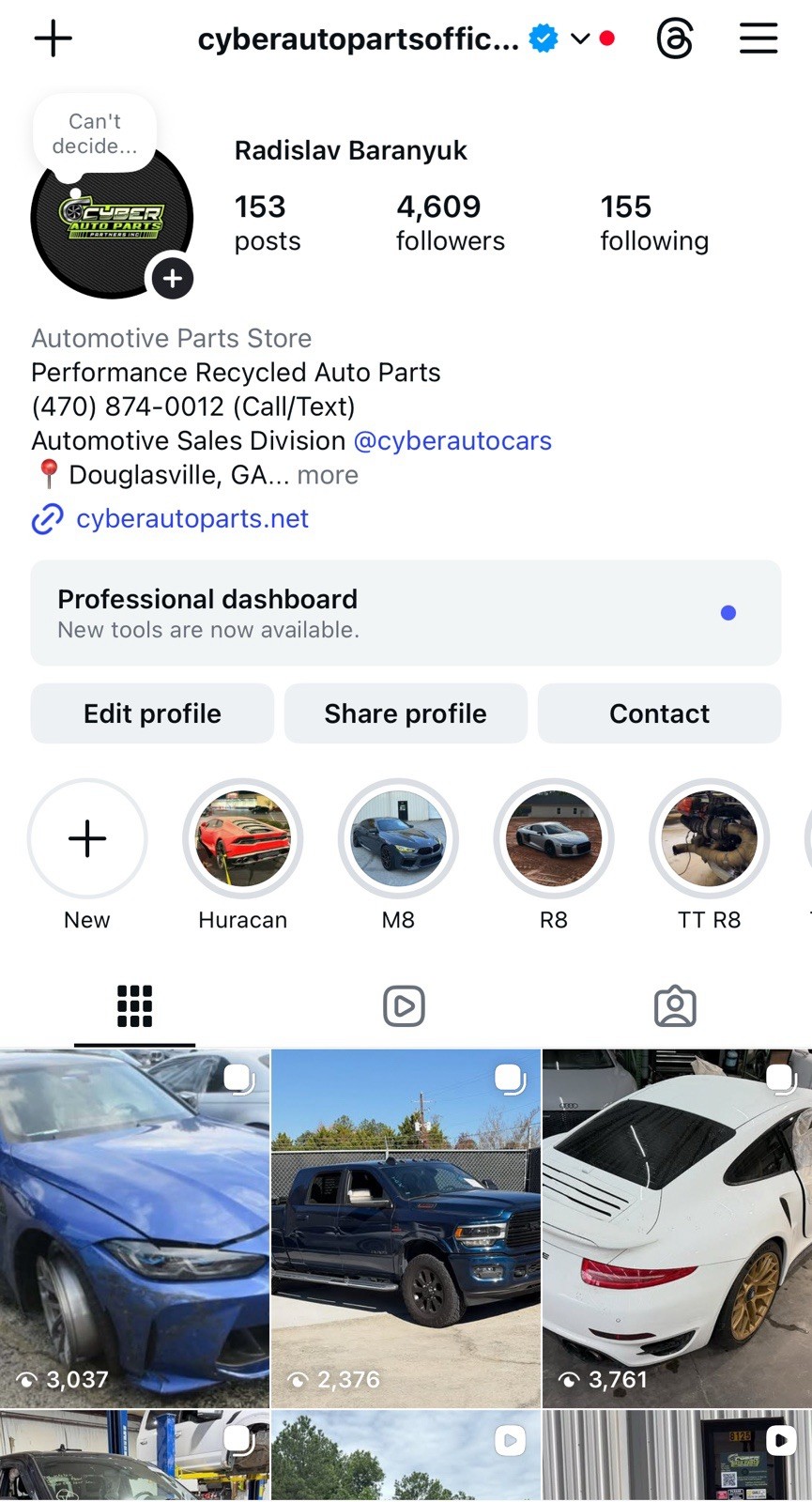Visit the cyberautoparts.net link
Viewport: 812px width, 1502px height.
coord(192,518)
